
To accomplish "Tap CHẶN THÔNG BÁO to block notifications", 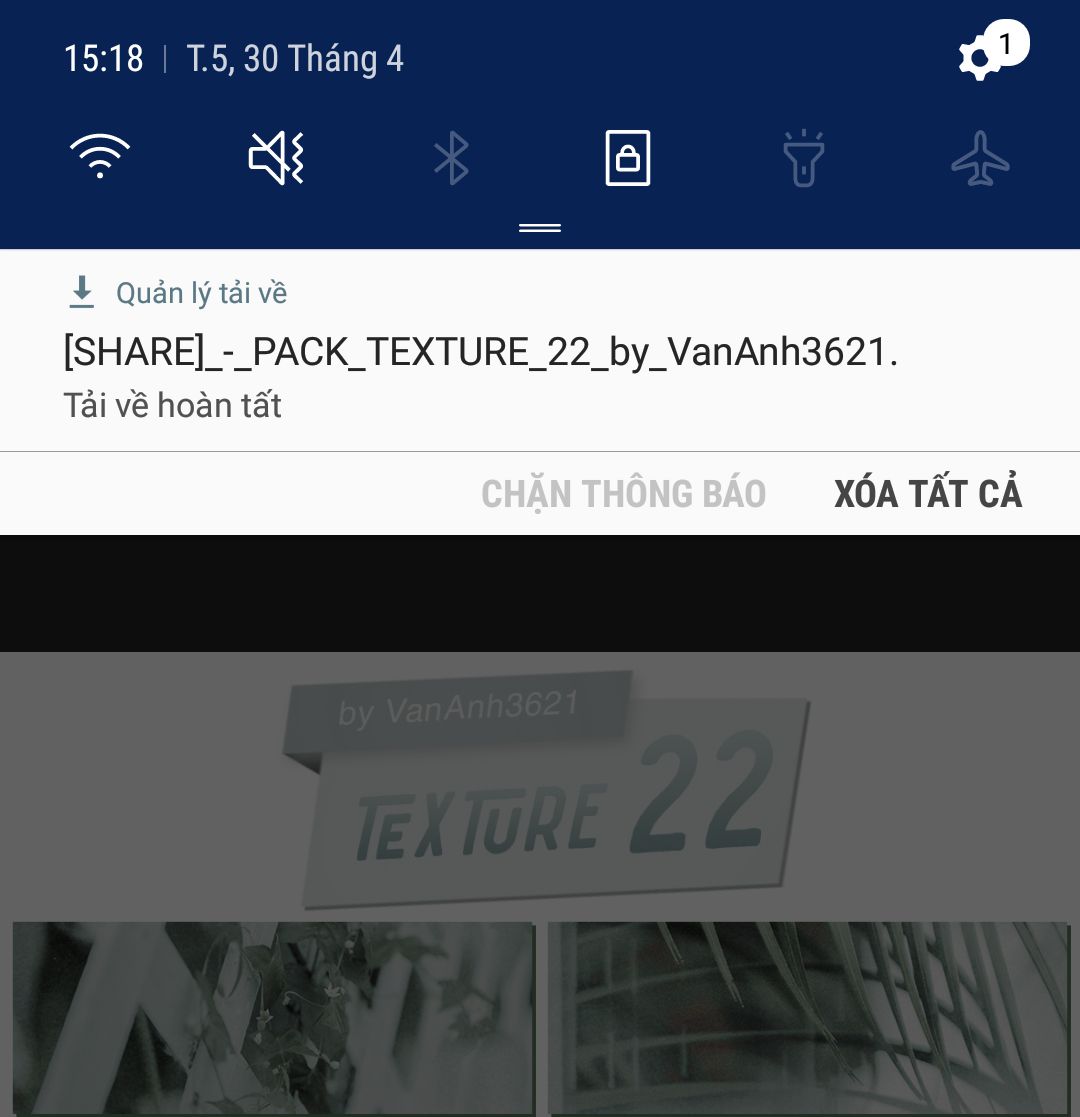I will tap(623, 494).
